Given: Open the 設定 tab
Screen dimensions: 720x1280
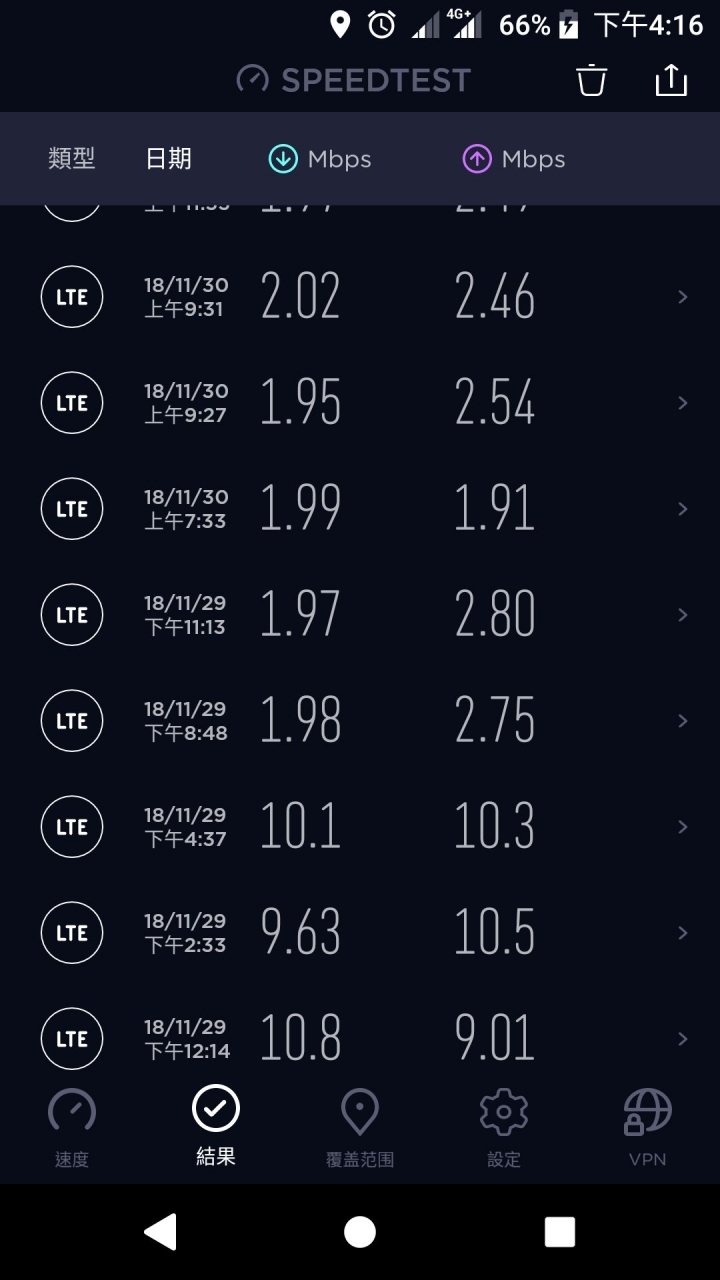Looking at the screenshot, I should click(x=504, y=1129).
